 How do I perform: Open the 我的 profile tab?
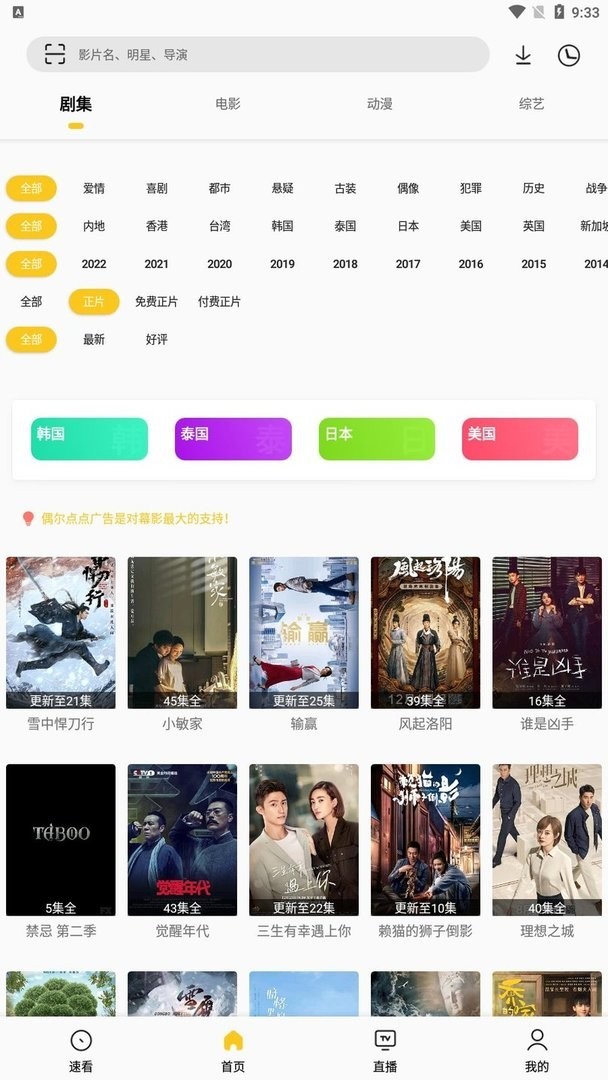tap(537, 1050)
